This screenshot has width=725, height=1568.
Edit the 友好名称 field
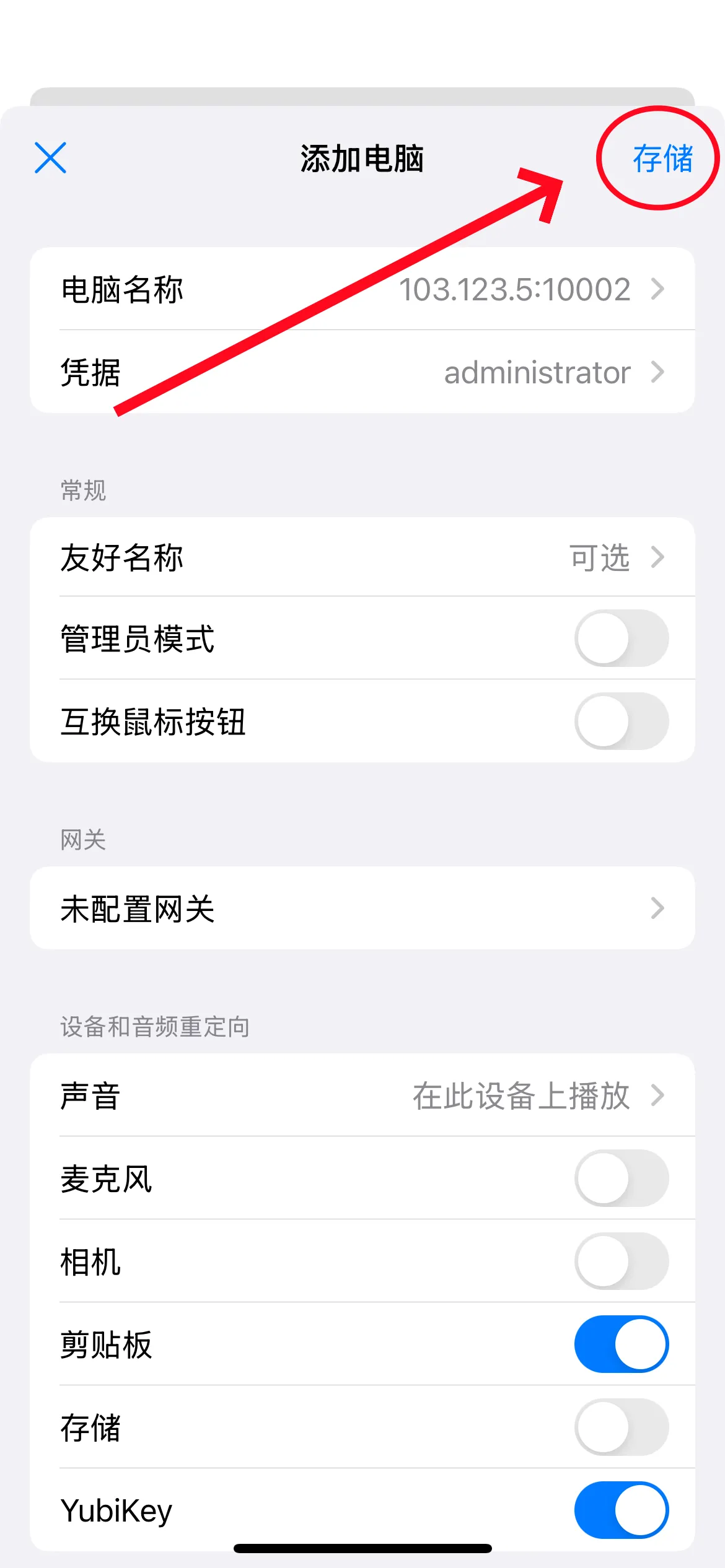click(362, 557)
